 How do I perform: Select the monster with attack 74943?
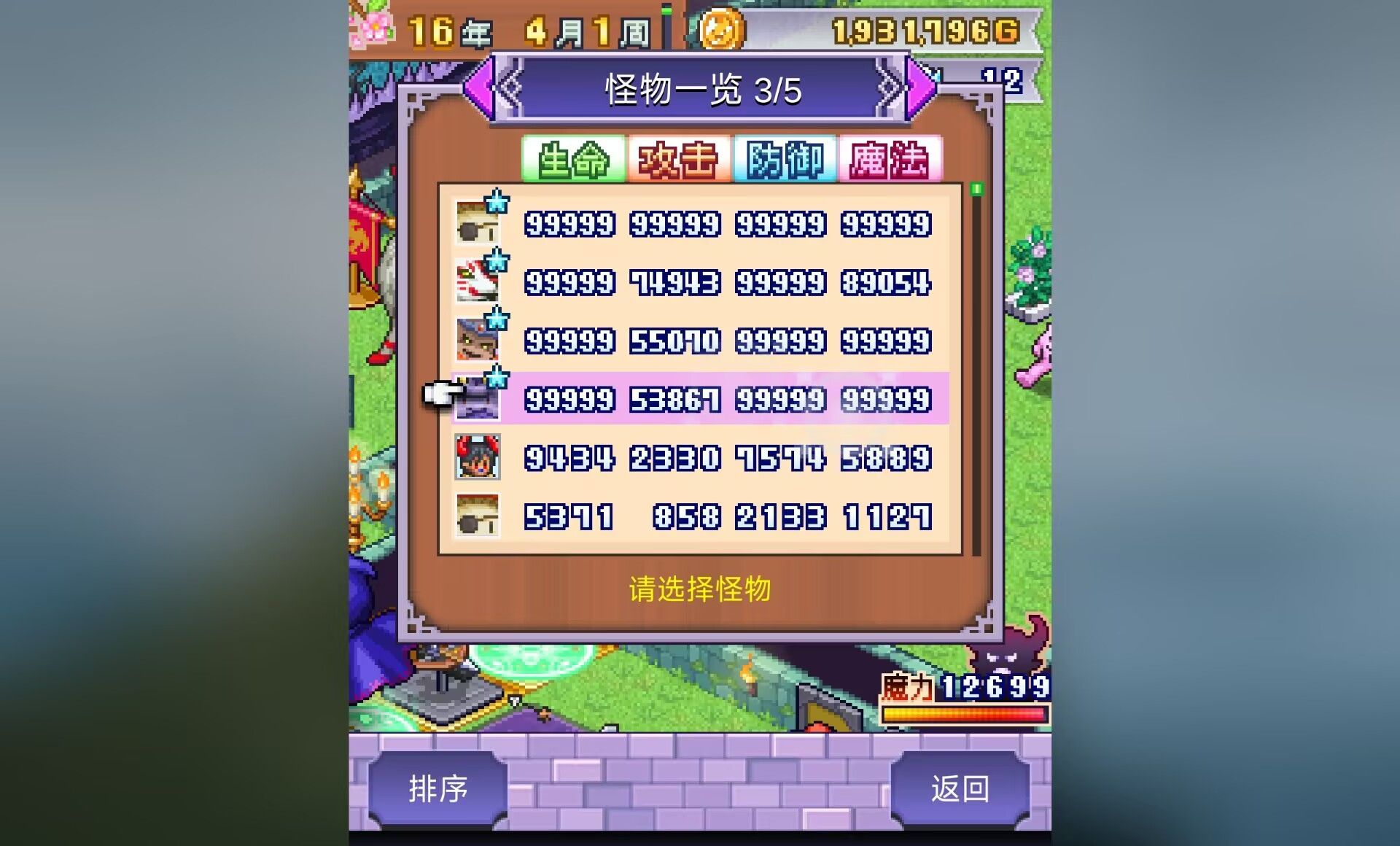click(700, 282)
